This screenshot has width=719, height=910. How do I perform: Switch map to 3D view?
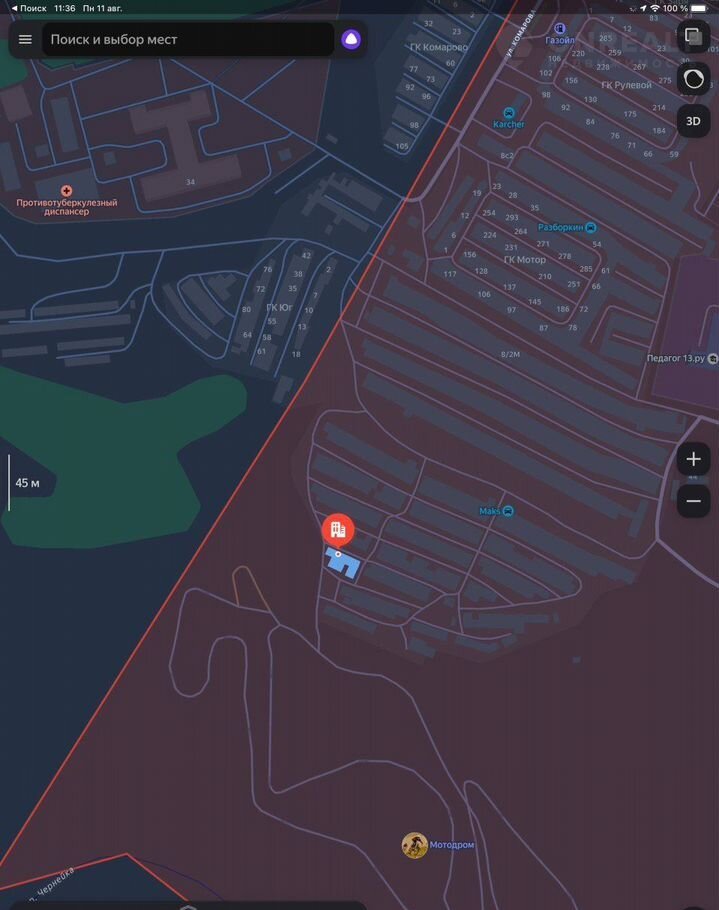[x=693, y=121]
